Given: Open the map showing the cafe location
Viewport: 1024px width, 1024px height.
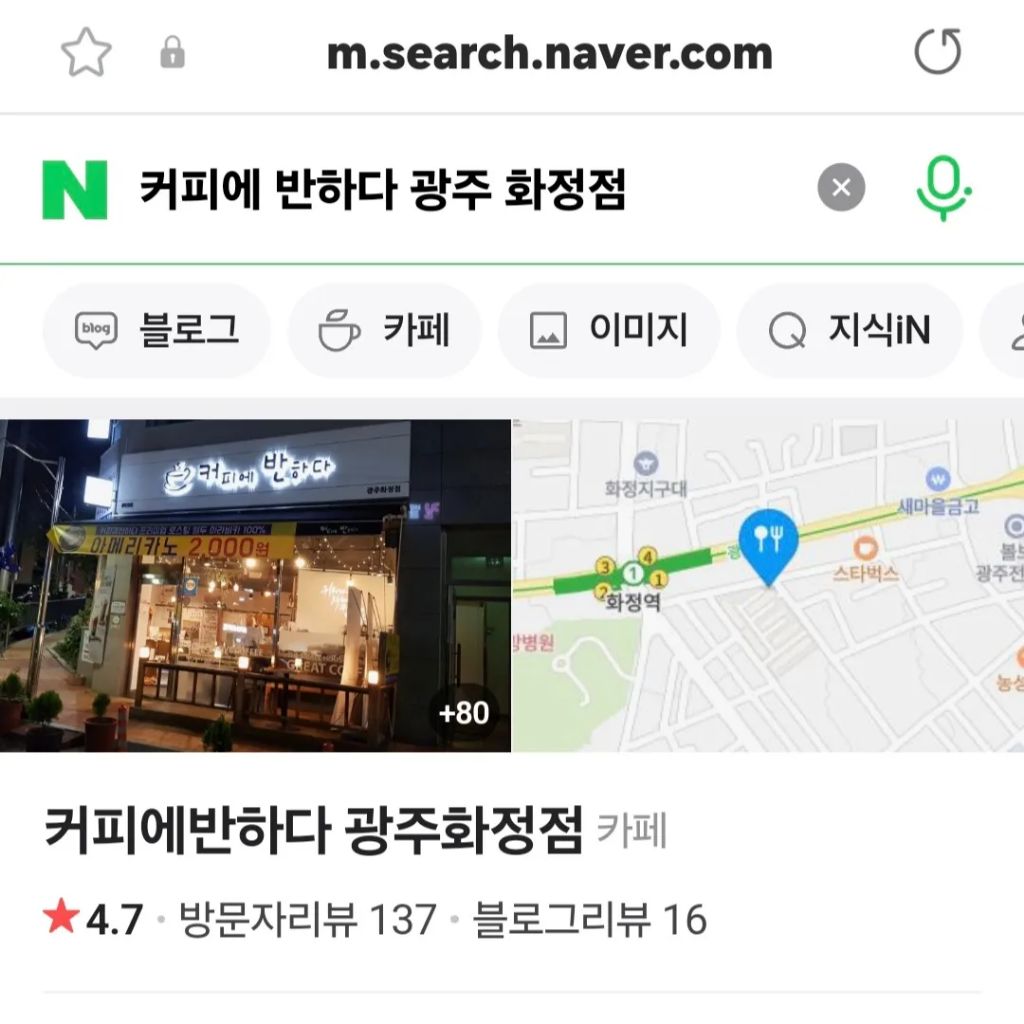Looking at the screenshot, I should 768,585.
